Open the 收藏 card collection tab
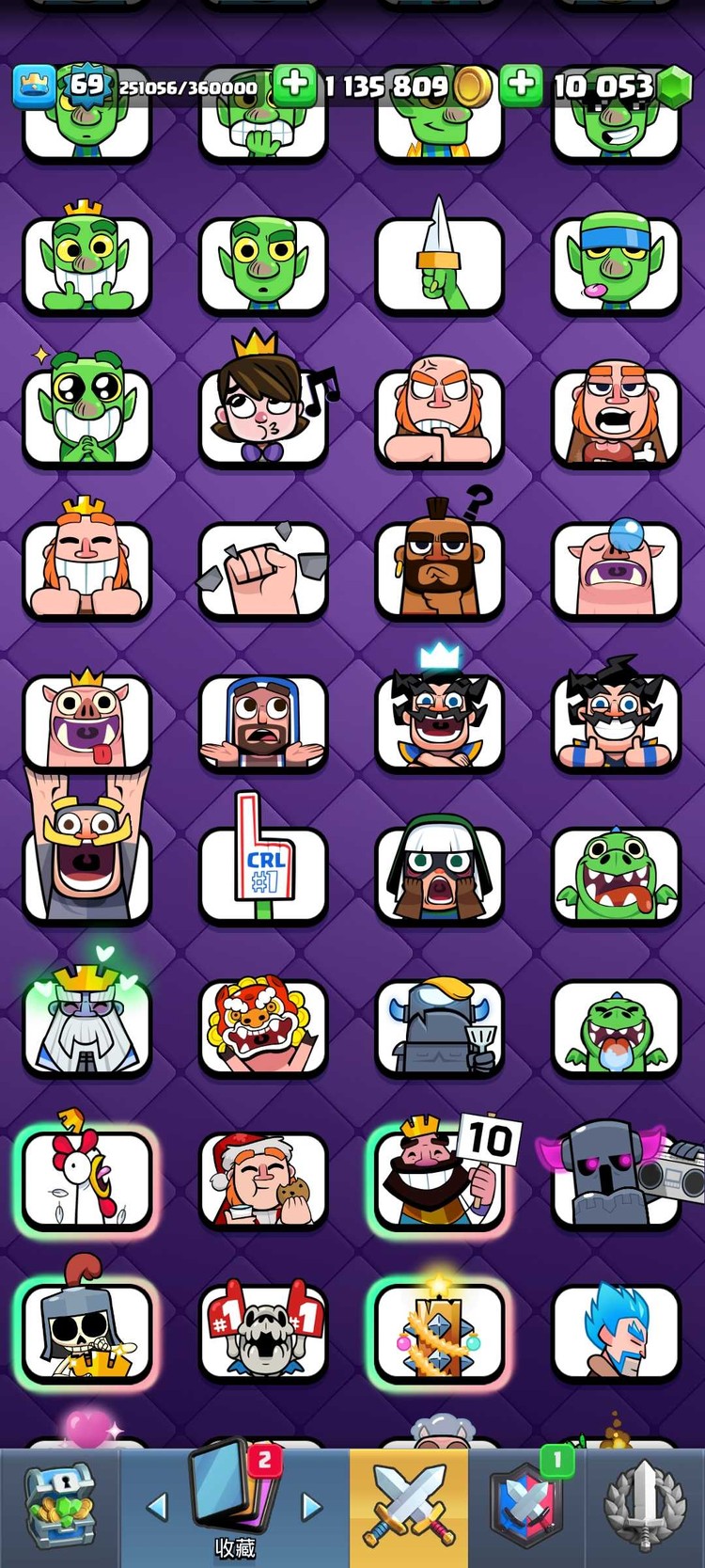This screenshot has width=705, height=1568. [x=235, y=1505]
